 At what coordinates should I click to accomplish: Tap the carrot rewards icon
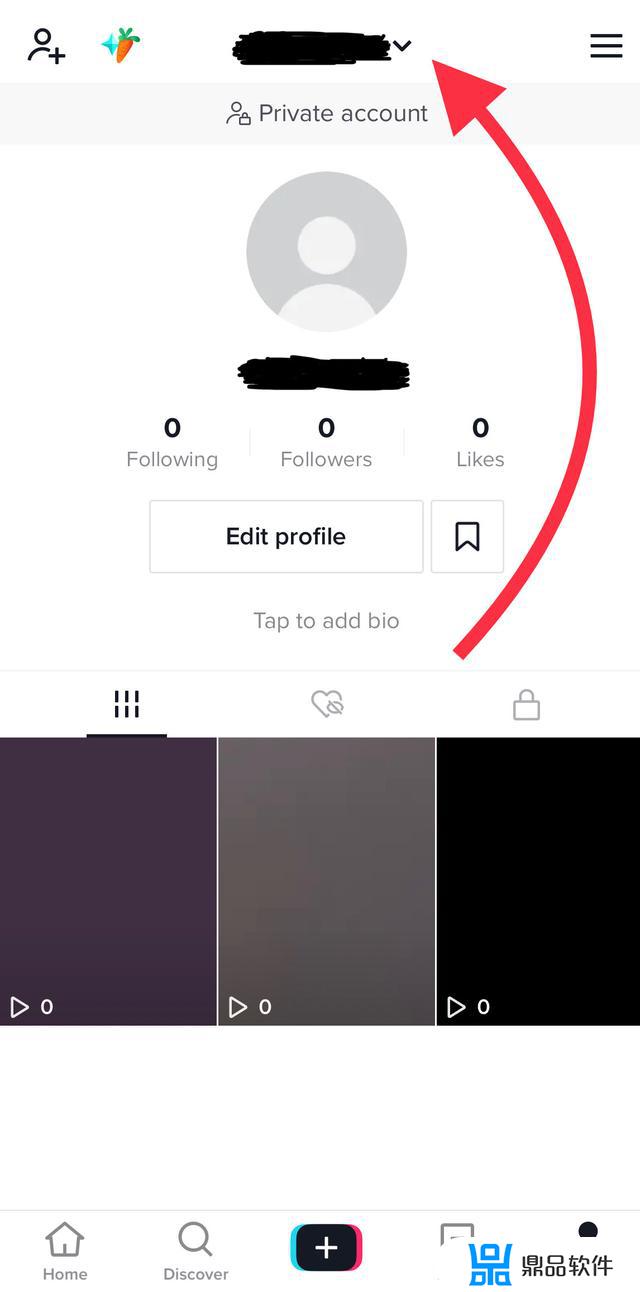coord(121,45)
